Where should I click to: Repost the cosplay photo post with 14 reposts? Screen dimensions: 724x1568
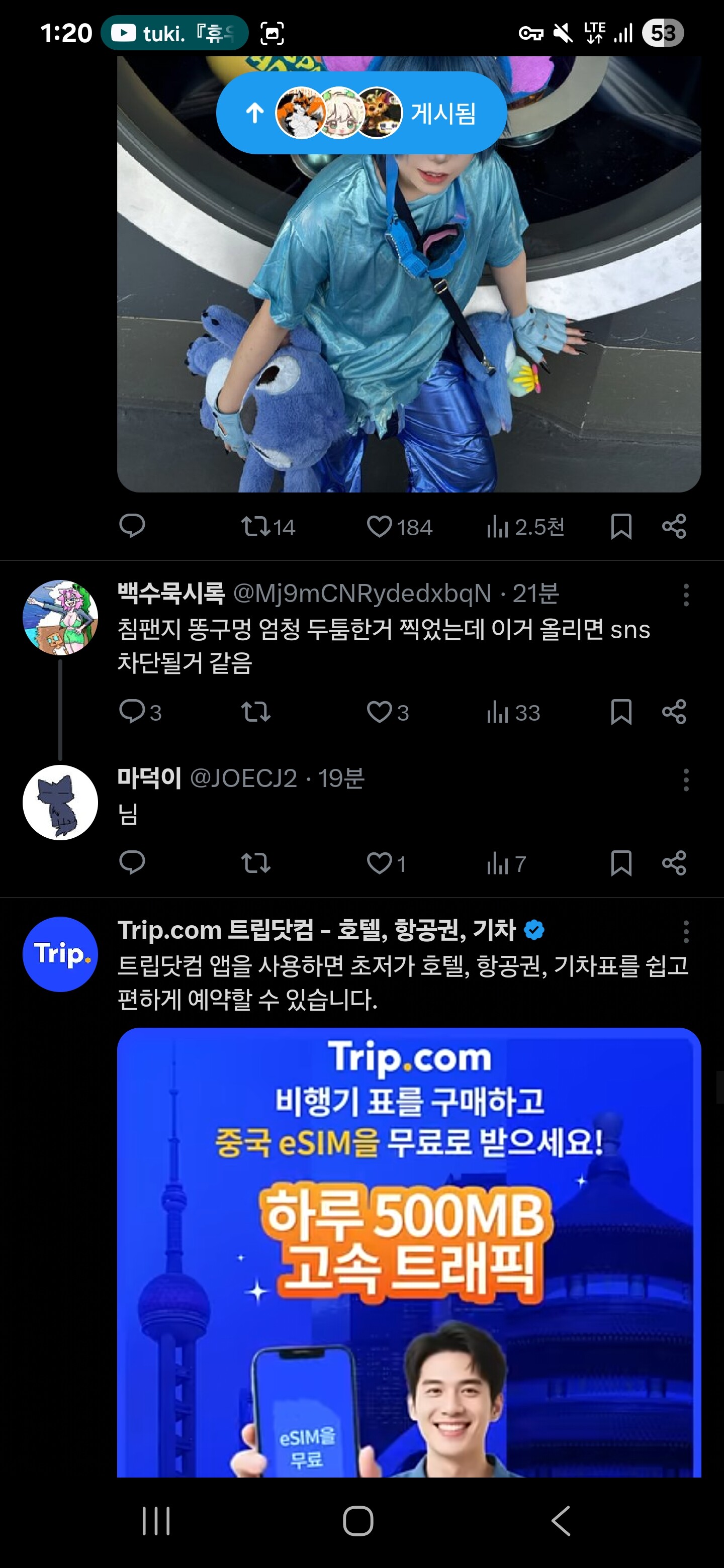click(255, 527)
